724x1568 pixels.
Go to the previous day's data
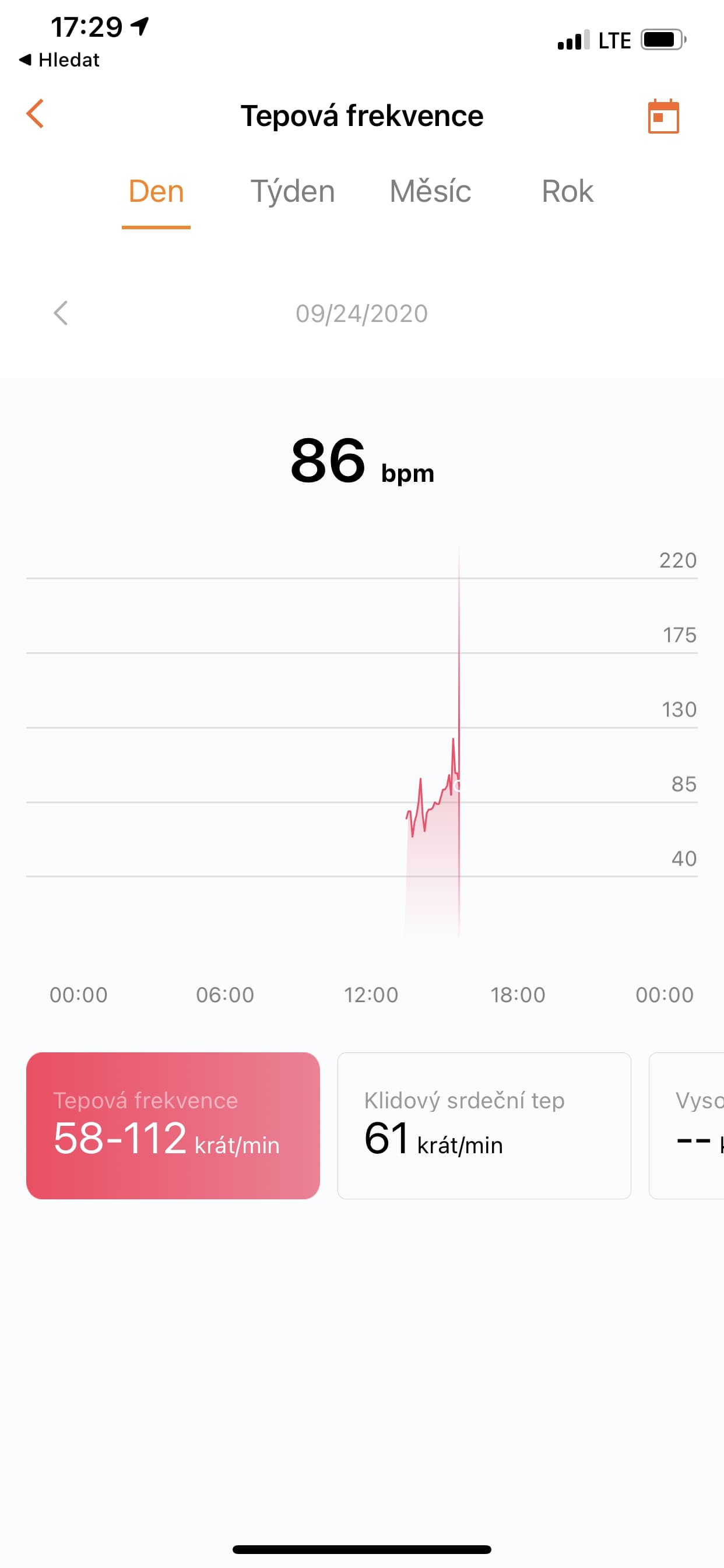61,313
